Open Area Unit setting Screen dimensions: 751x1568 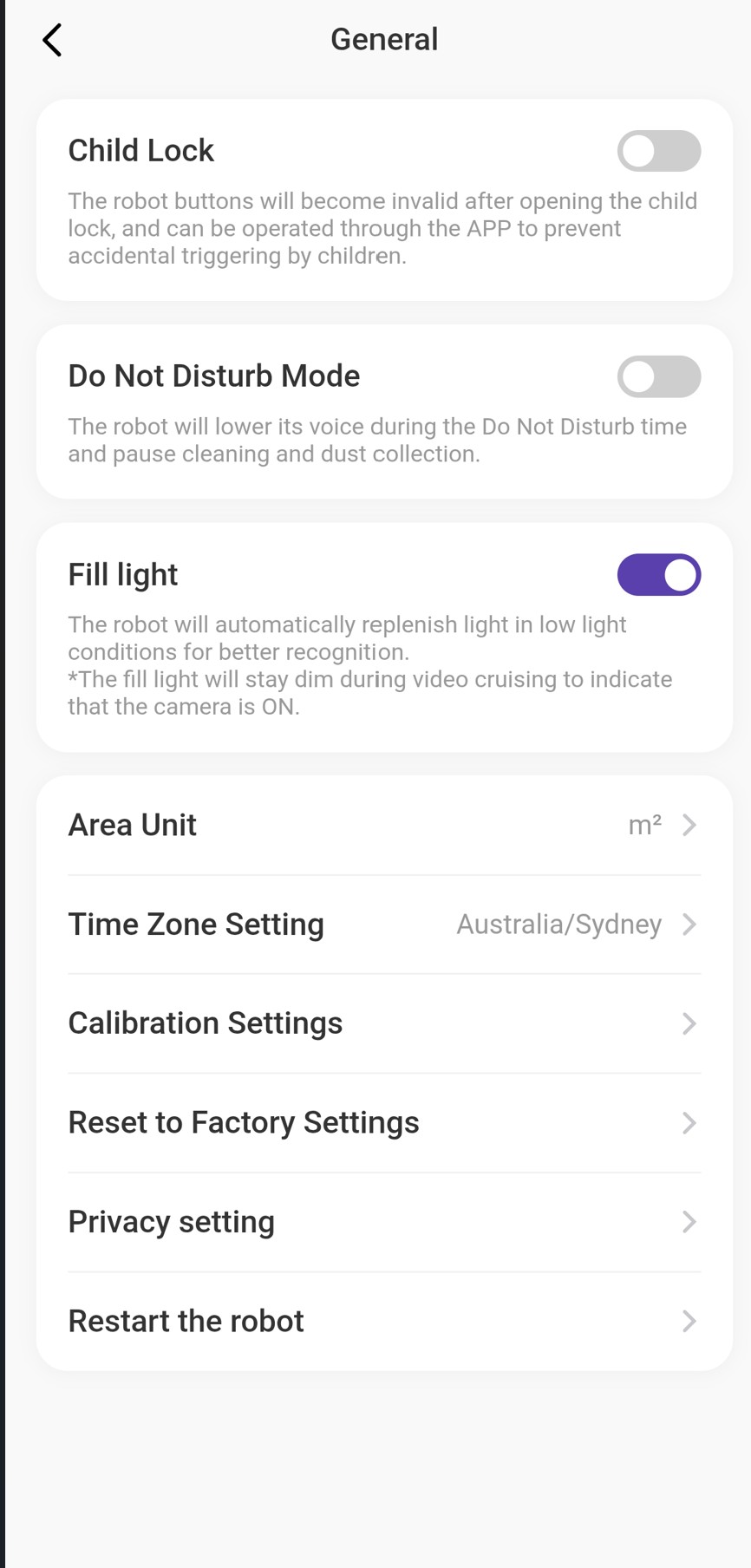tap(384, 825)
